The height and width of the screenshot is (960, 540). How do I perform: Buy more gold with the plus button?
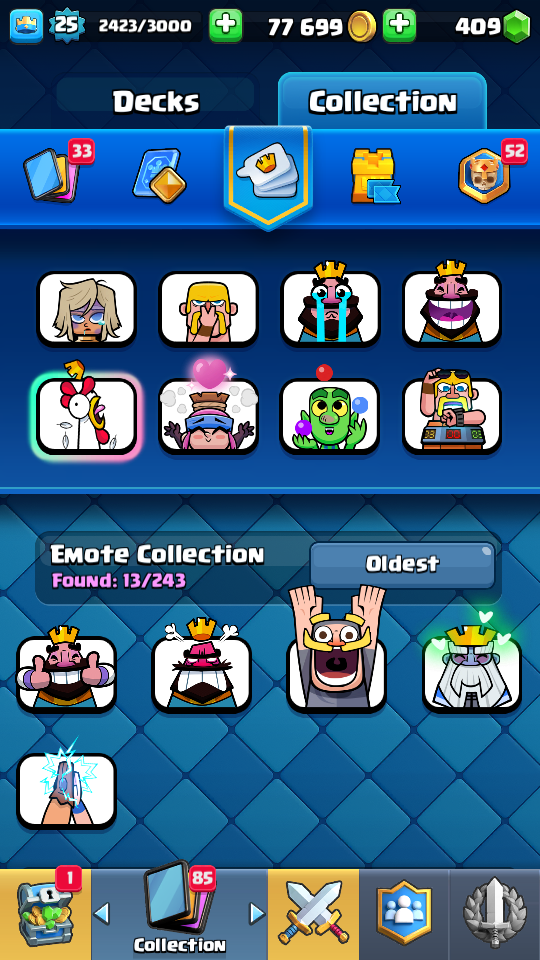click(399, 26)
